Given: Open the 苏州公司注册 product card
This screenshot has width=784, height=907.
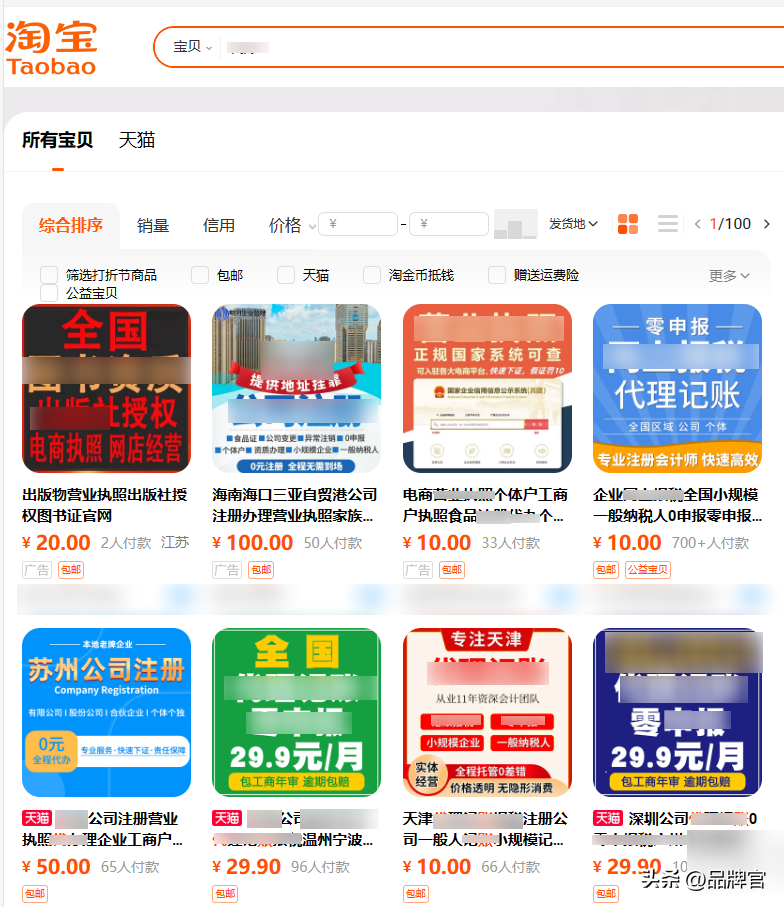Looking at the screenshot, I should (106, 712).
